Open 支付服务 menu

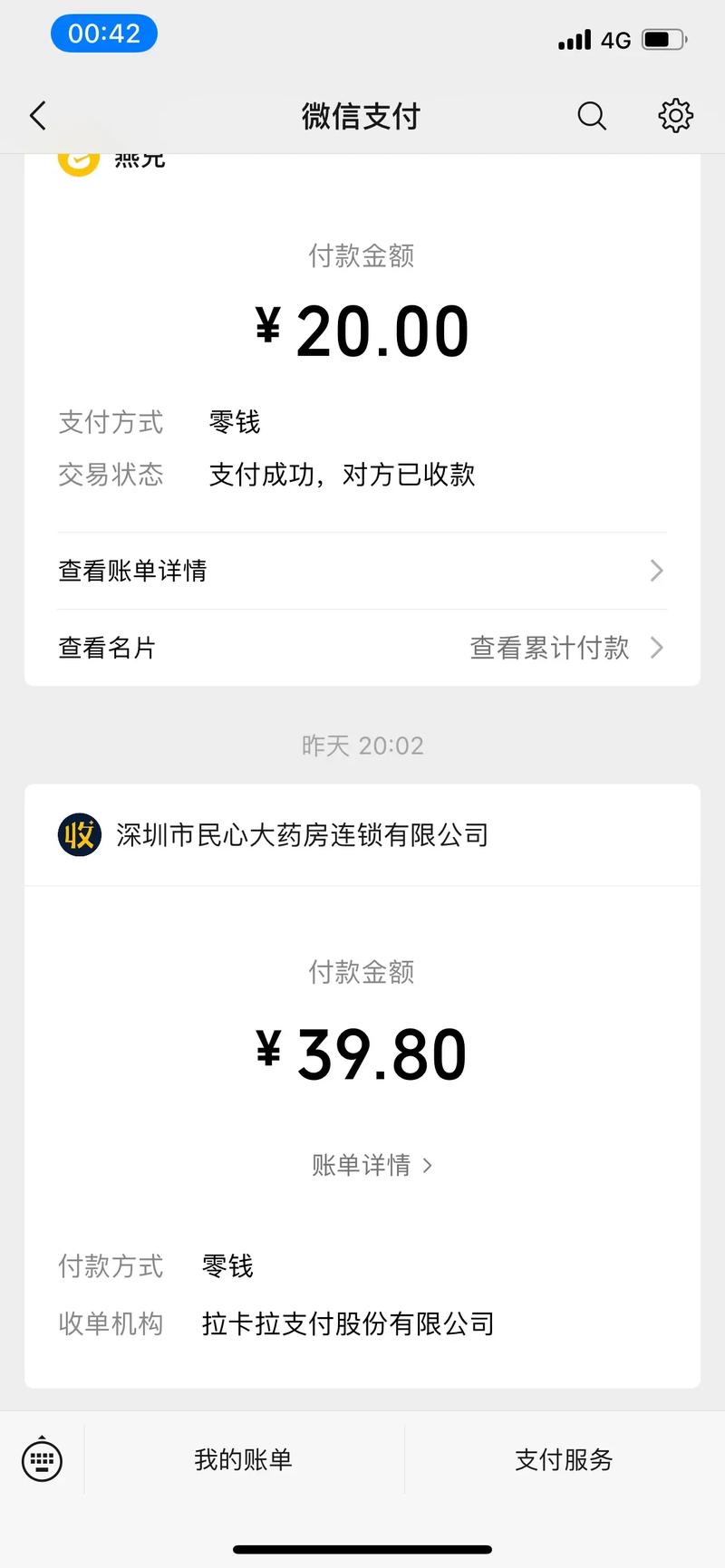pyautogui.click(x=564, y=1459)
